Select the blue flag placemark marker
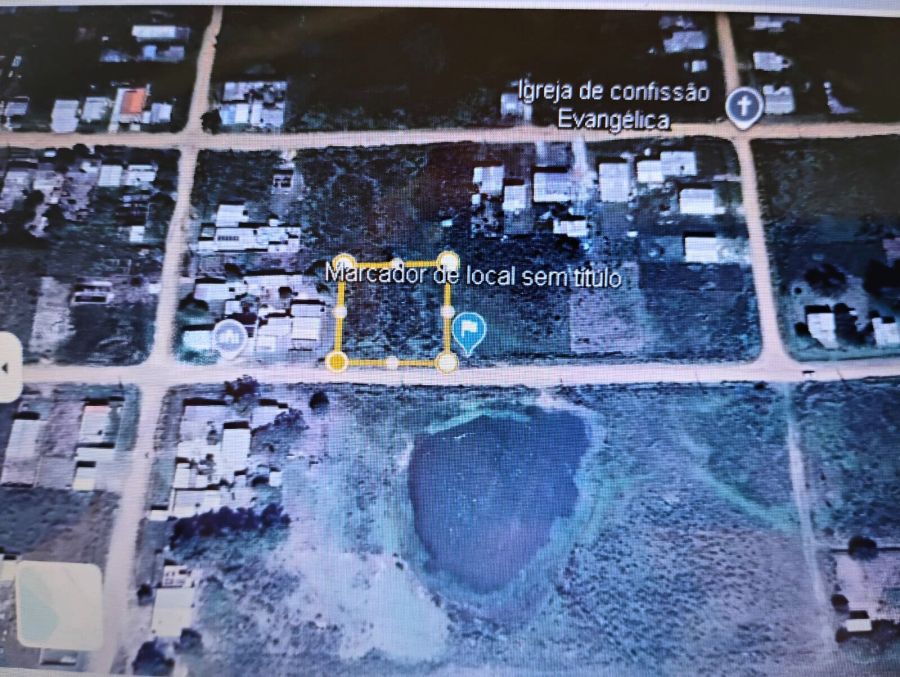This screenshot has height=677, width=900. coord(469,330)
